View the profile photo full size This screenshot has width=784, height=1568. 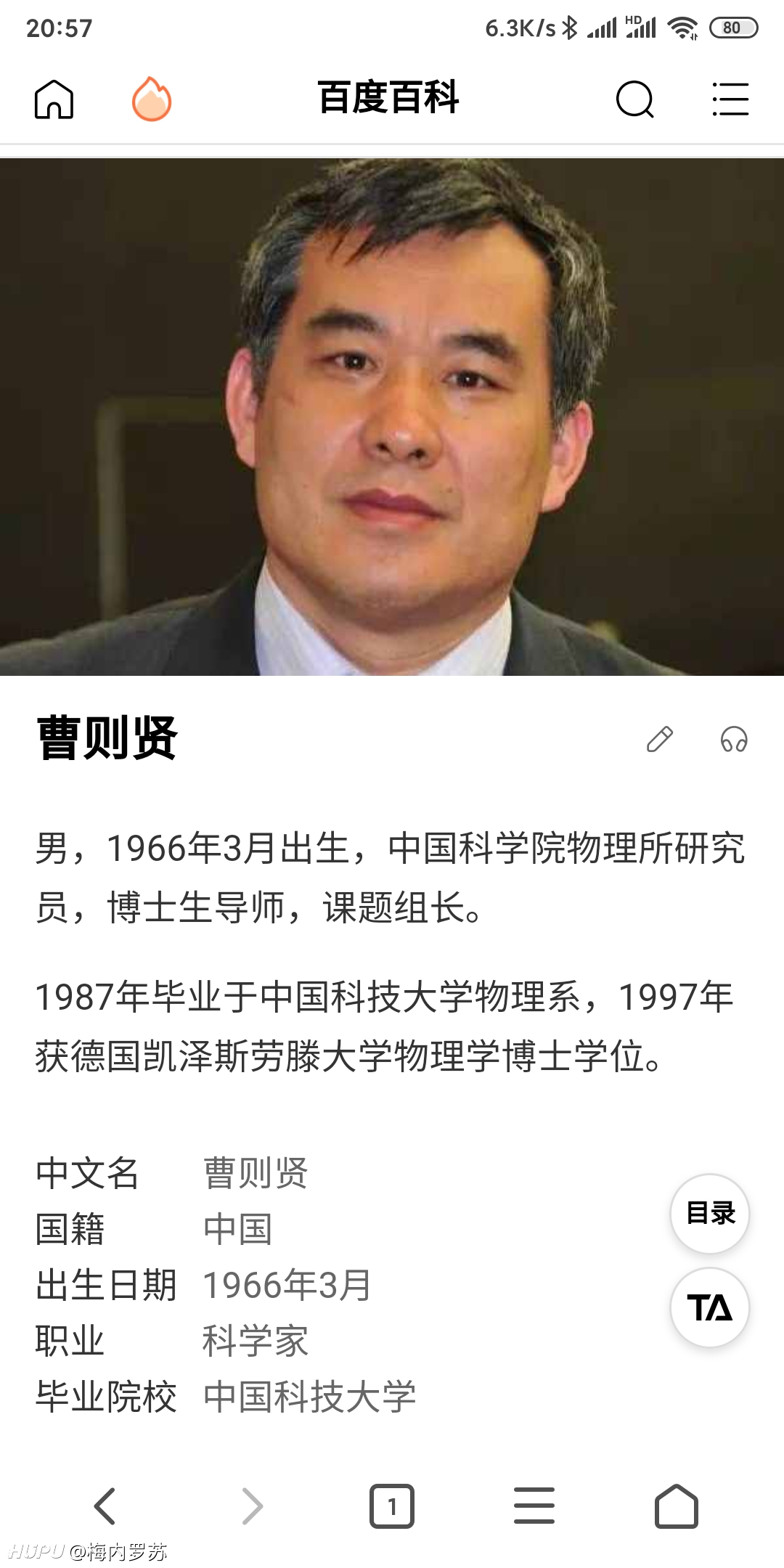(x=392, y=417)
